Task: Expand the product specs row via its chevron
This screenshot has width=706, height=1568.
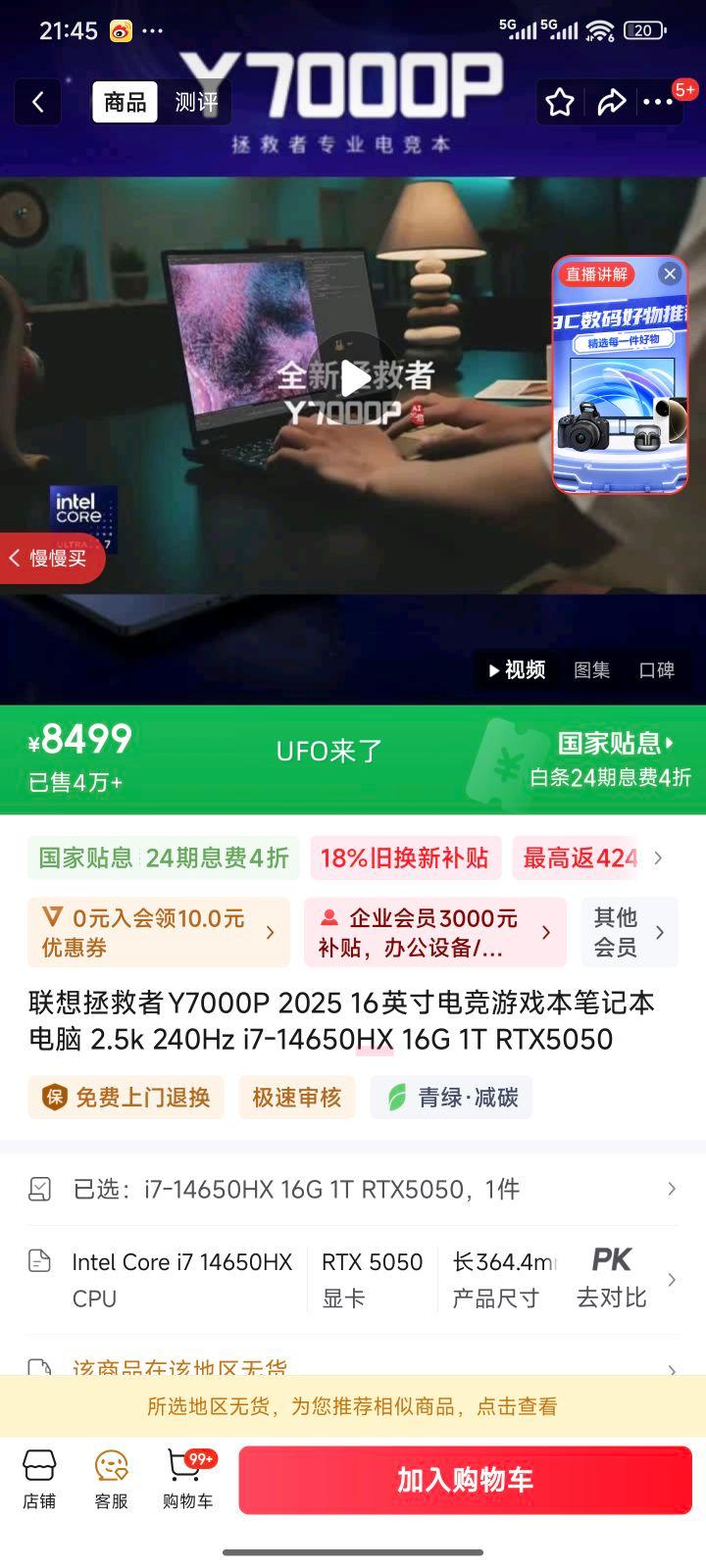Action: click(x=675, y=1279)
